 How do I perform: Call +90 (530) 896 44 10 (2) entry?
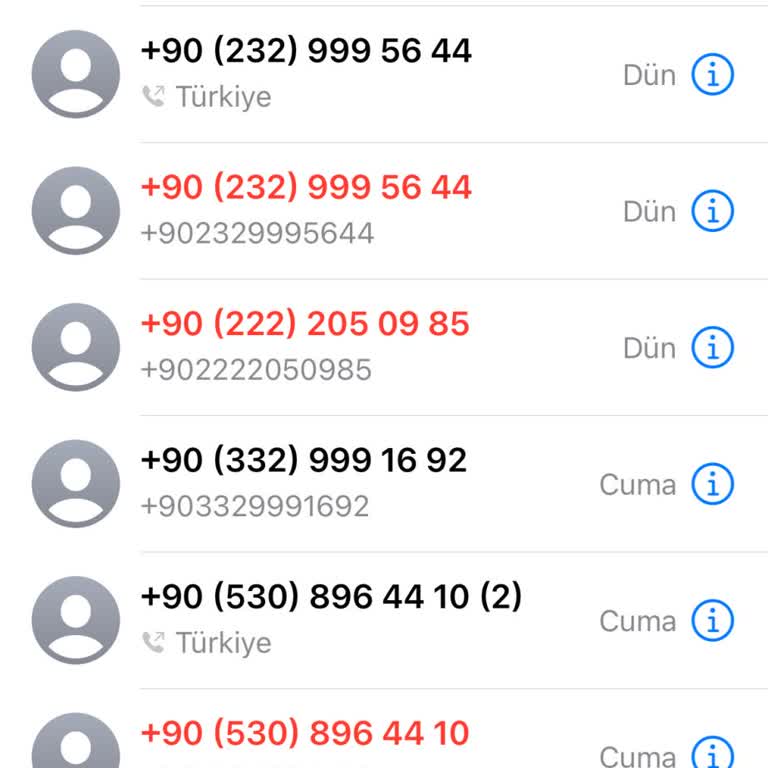330,597
